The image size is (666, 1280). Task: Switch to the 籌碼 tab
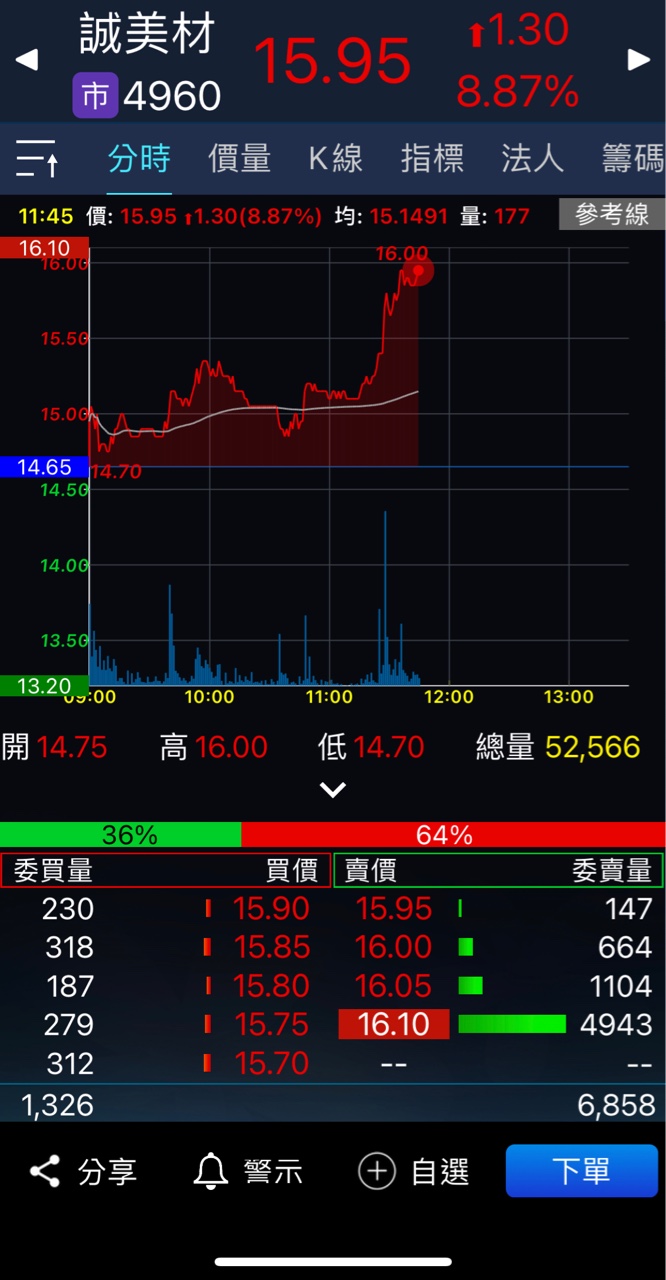coord(632,159)
